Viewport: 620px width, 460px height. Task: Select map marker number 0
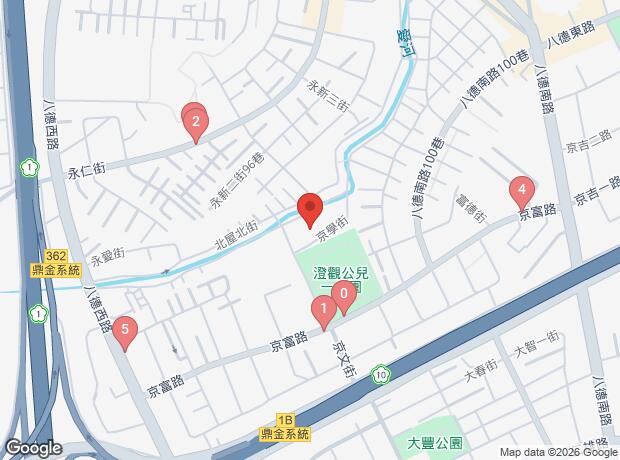coord(344,295)
